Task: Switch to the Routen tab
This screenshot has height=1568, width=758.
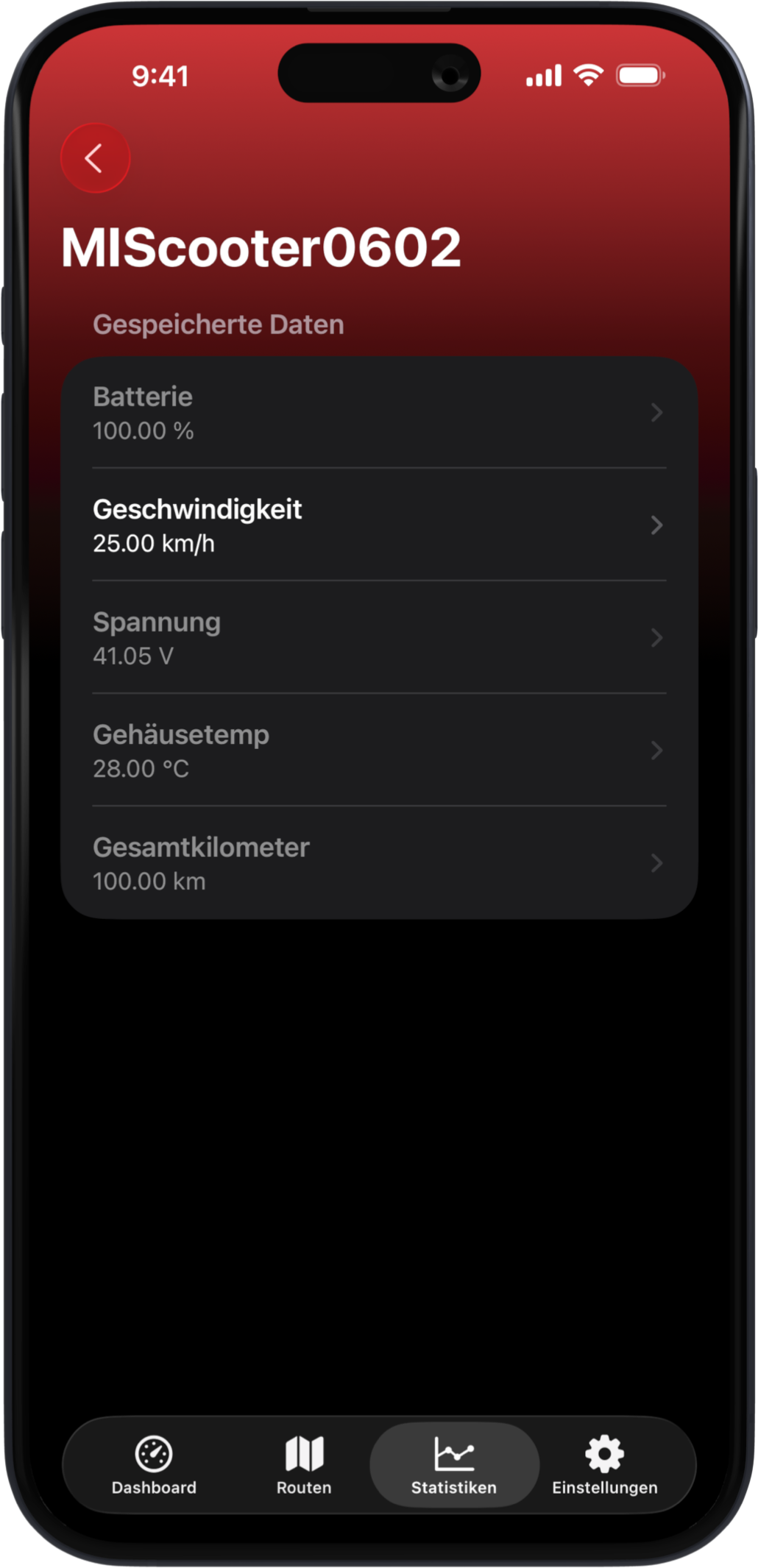Action: point(304,1464)
